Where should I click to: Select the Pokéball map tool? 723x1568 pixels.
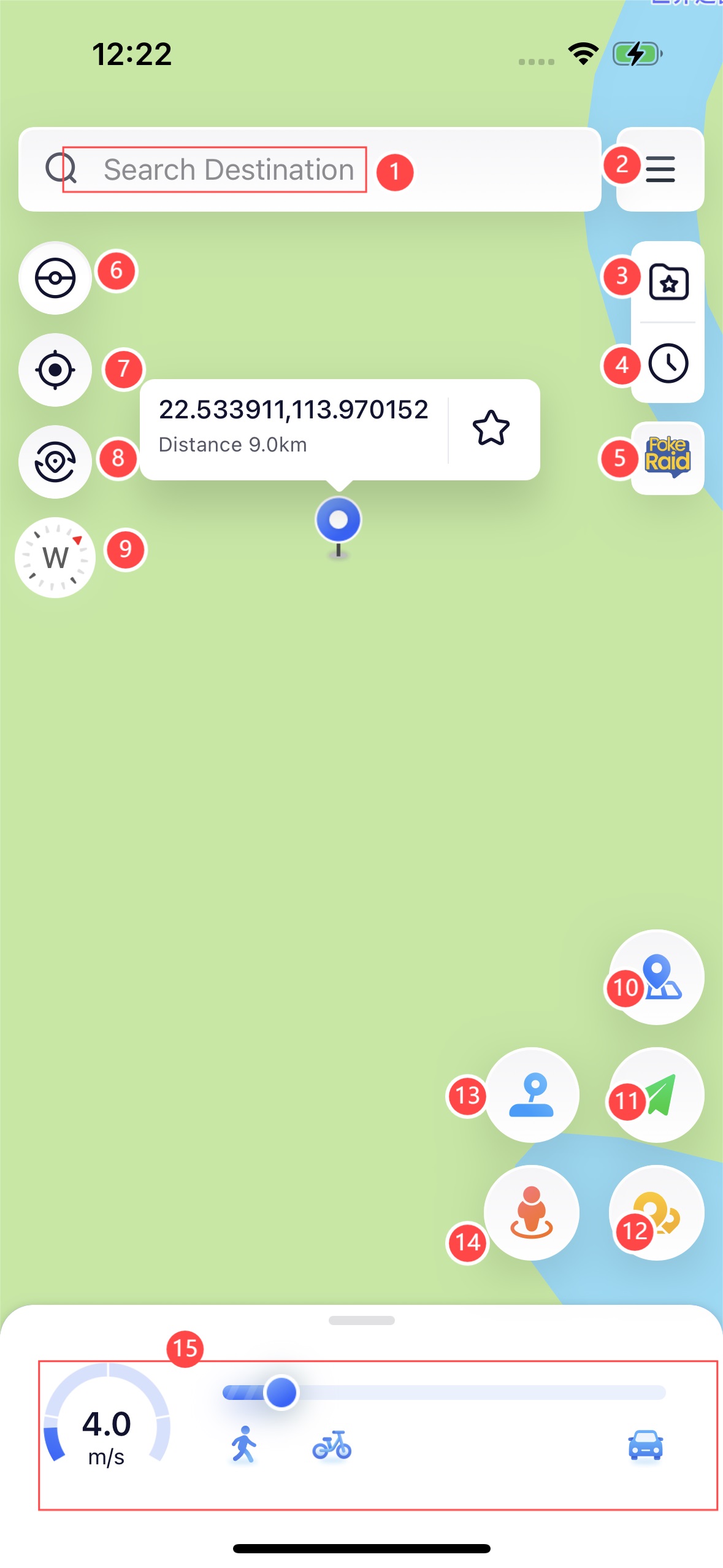pos(55,278)
